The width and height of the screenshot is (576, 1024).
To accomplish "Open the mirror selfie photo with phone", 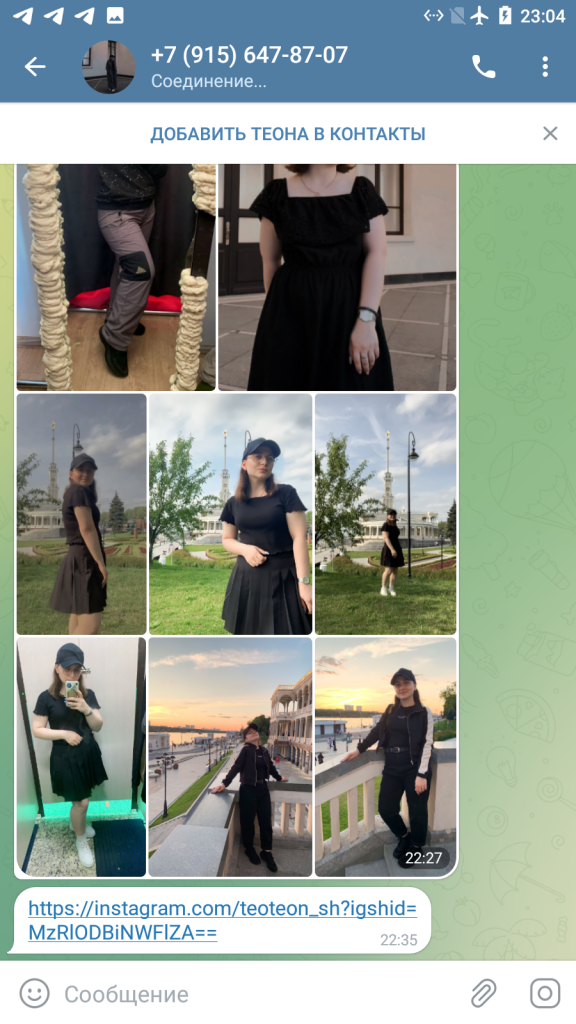I will pos(82,757).
